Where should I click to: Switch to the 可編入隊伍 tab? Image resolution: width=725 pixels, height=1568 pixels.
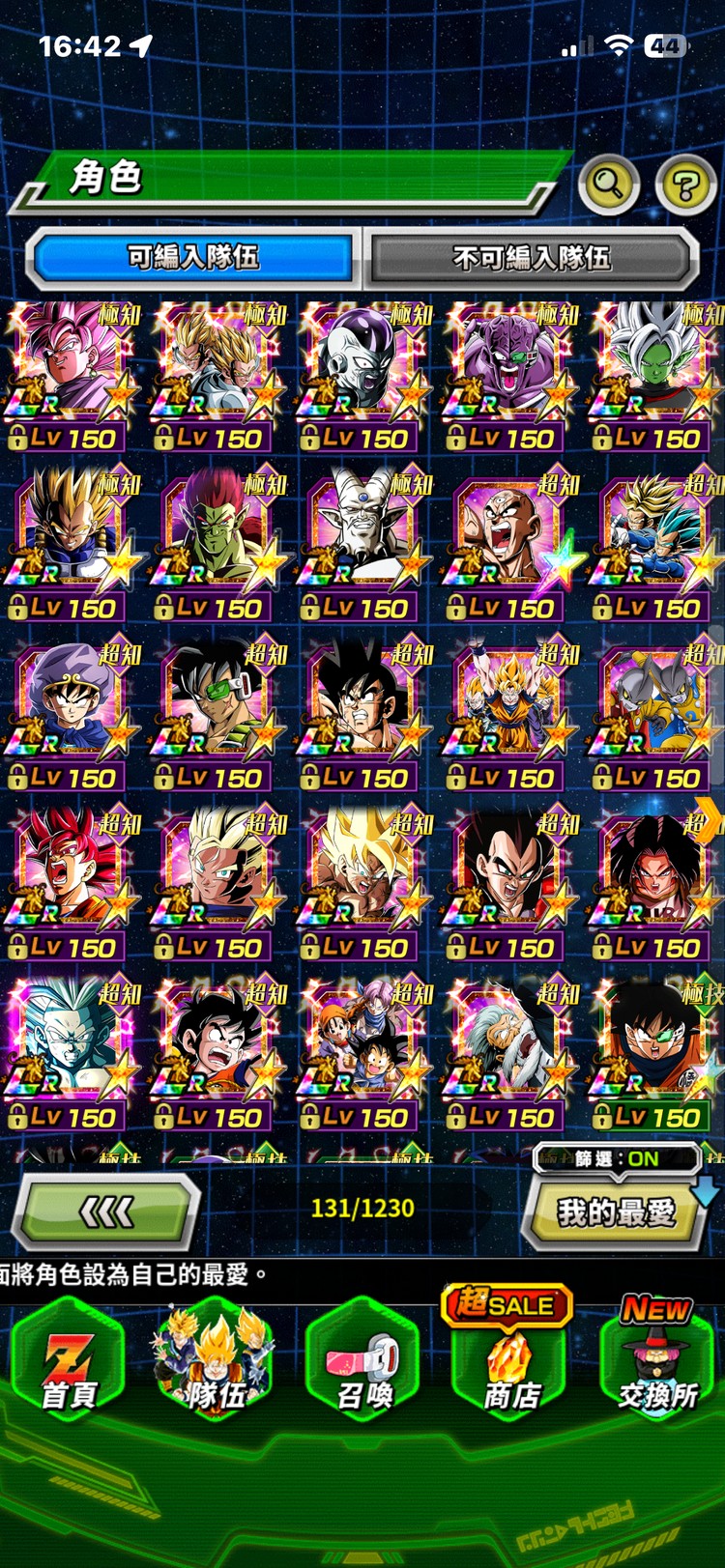193,257
